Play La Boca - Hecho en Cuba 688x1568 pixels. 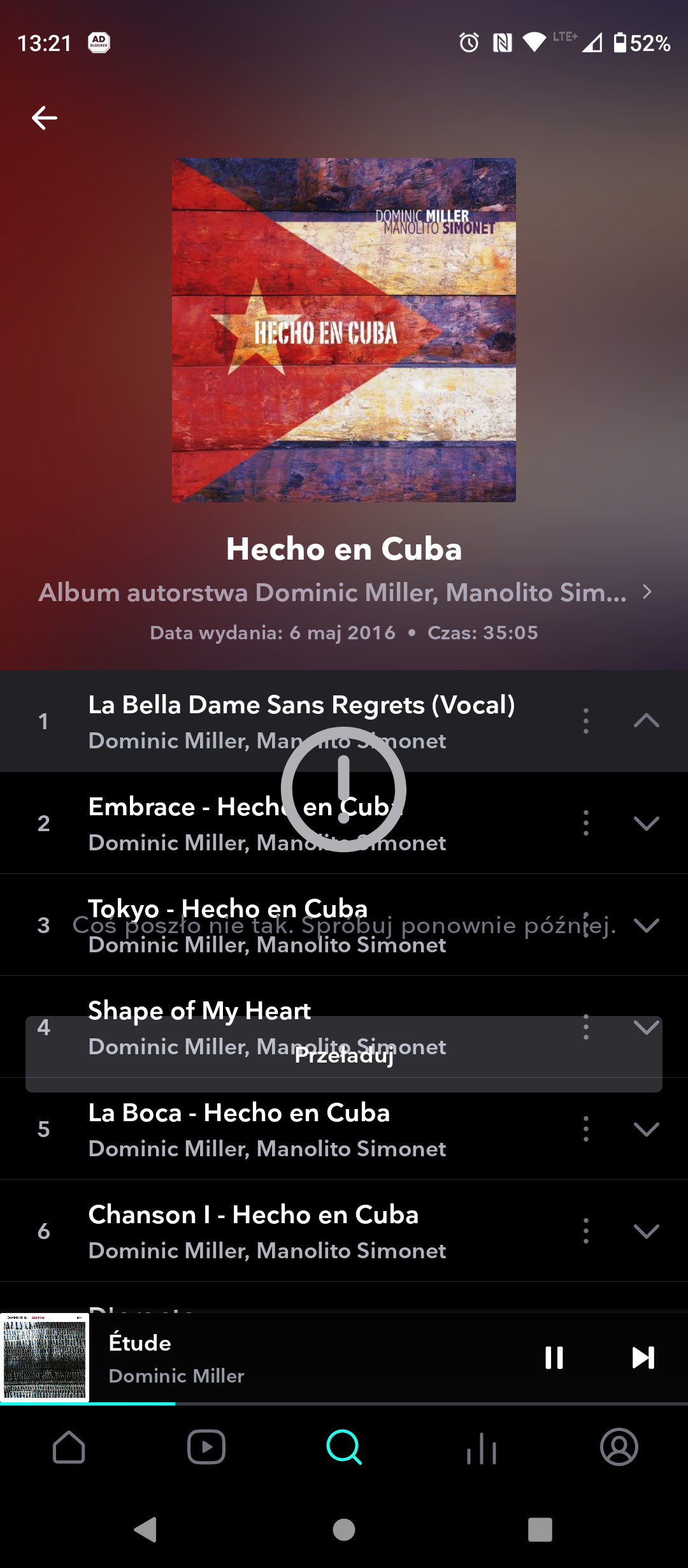268,1129
